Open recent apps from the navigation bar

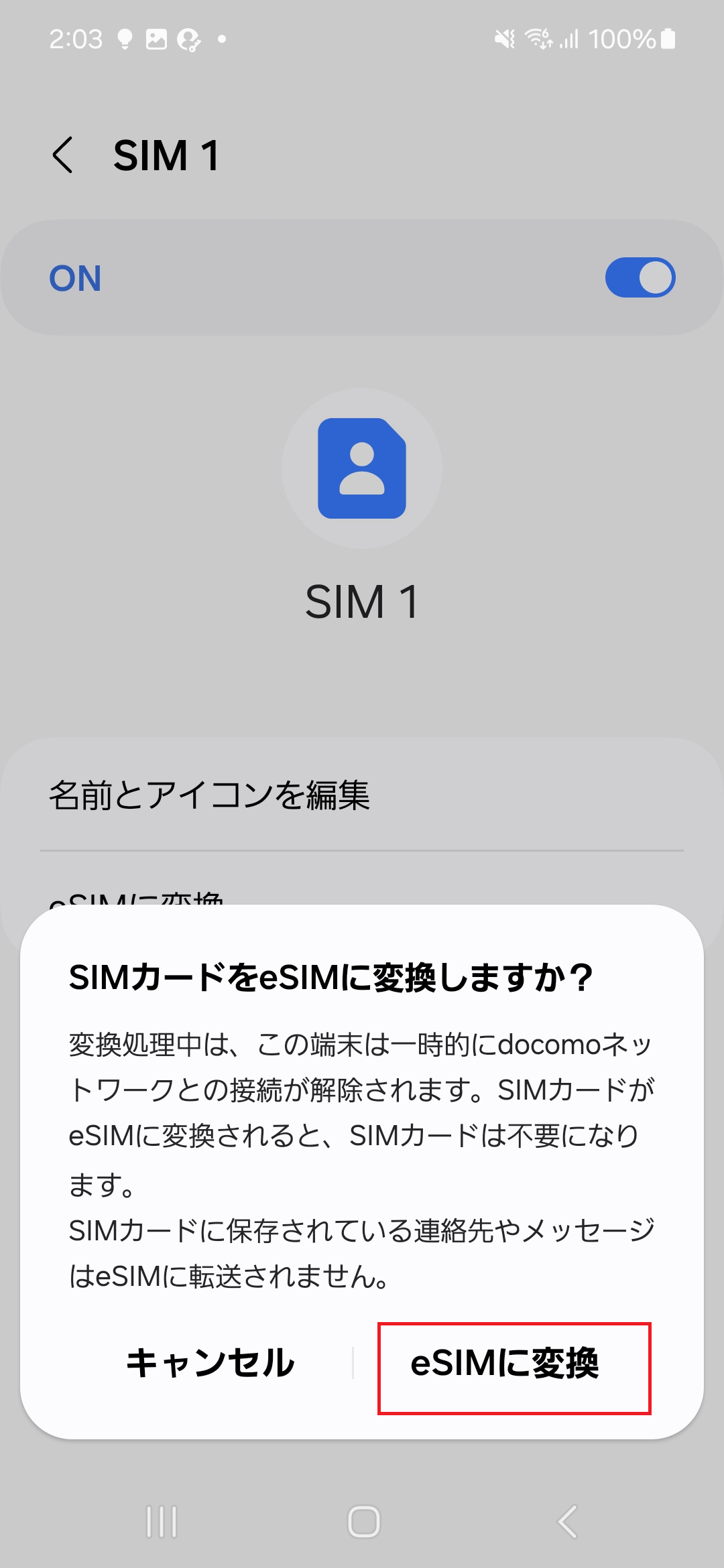coord(162,1521)
